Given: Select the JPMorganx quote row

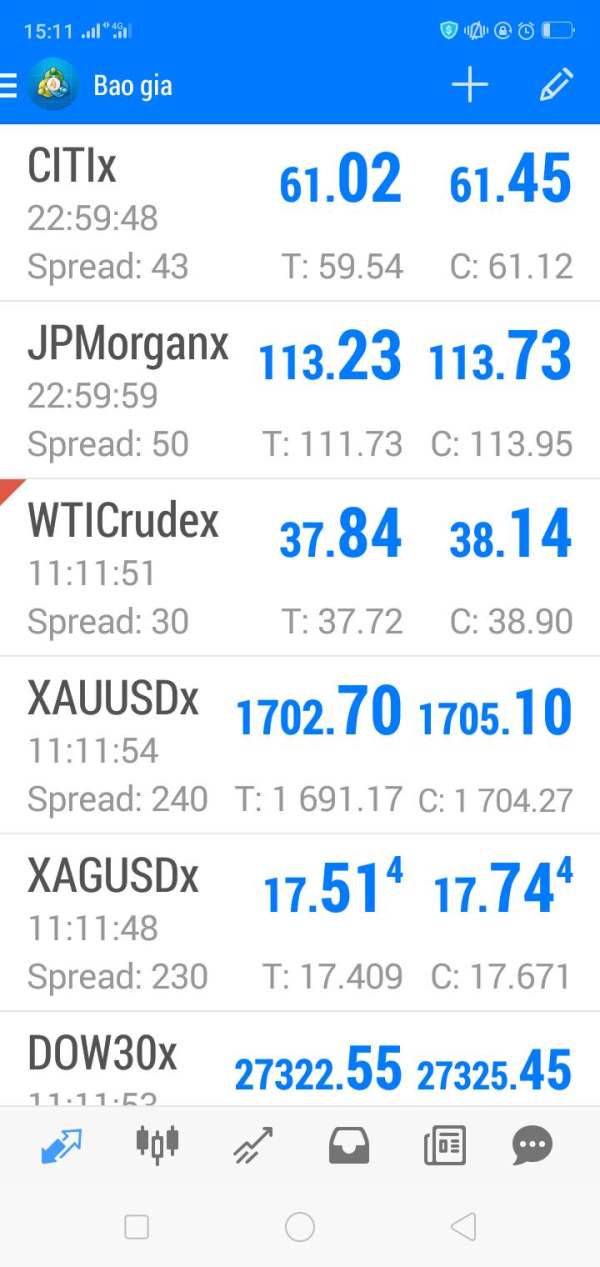Looking at the screenshot, I should (300, 389).
